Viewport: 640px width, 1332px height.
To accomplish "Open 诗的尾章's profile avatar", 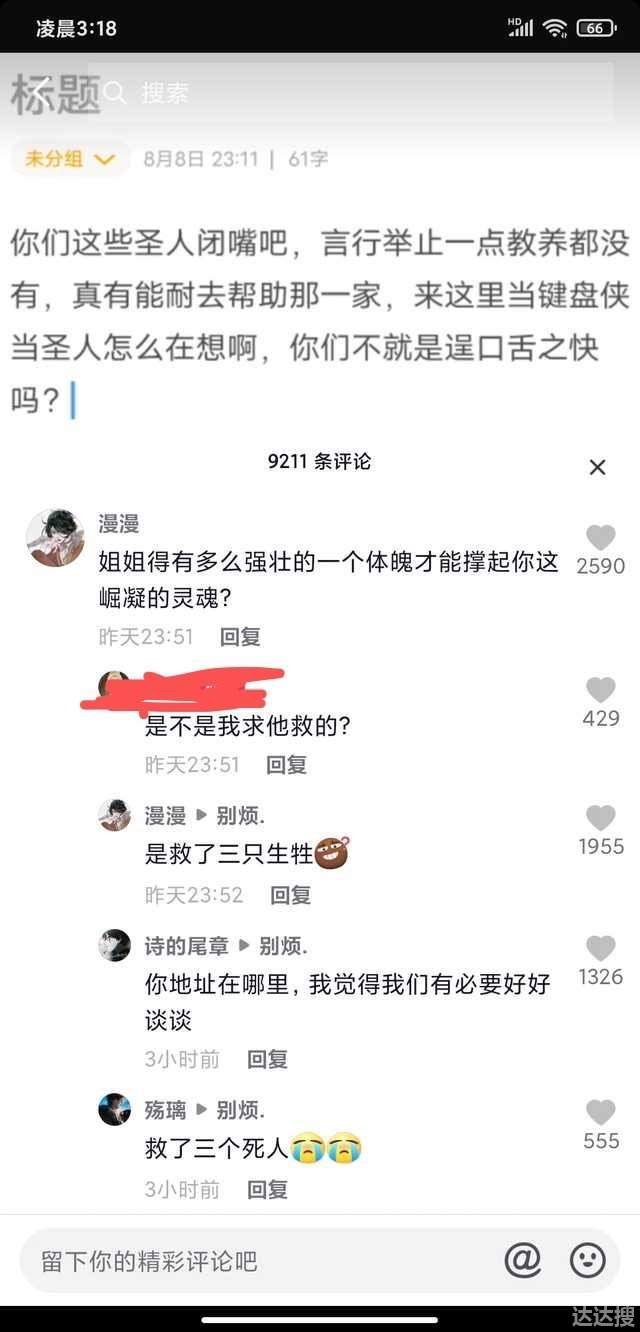I will point(115,945).
